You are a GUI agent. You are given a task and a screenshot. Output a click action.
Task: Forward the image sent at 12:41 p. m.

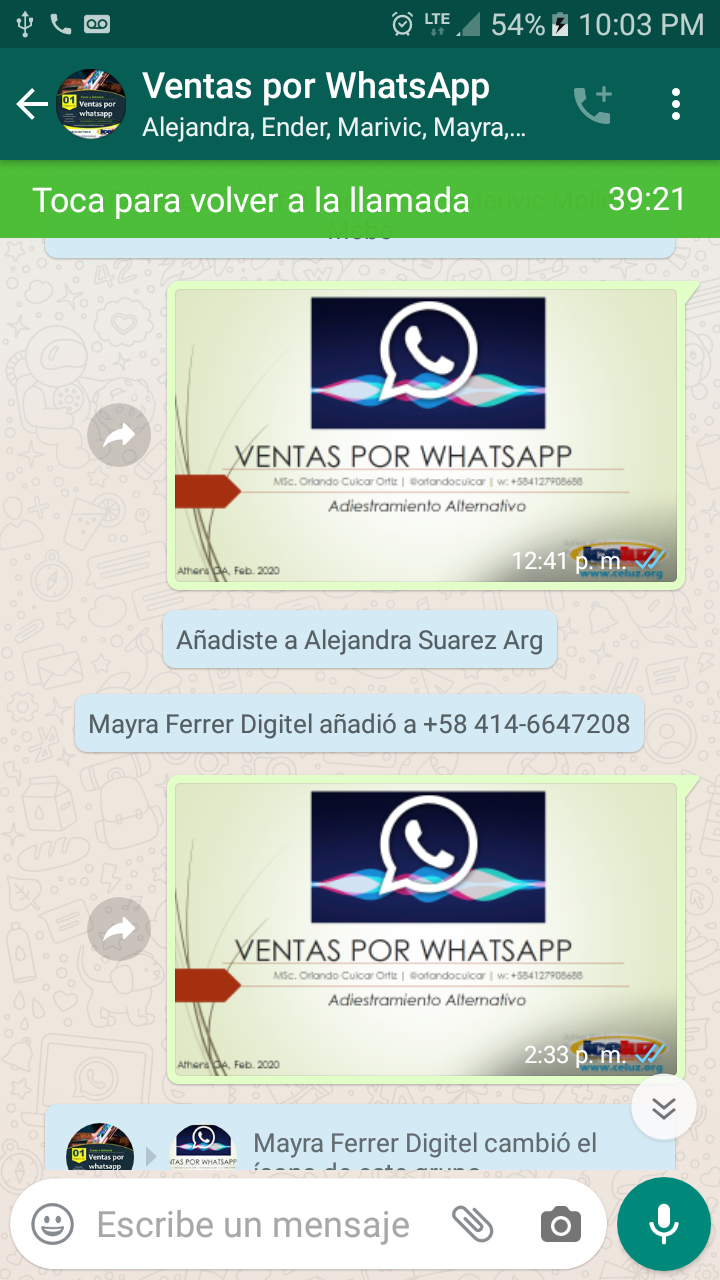(x=119, y=435)
